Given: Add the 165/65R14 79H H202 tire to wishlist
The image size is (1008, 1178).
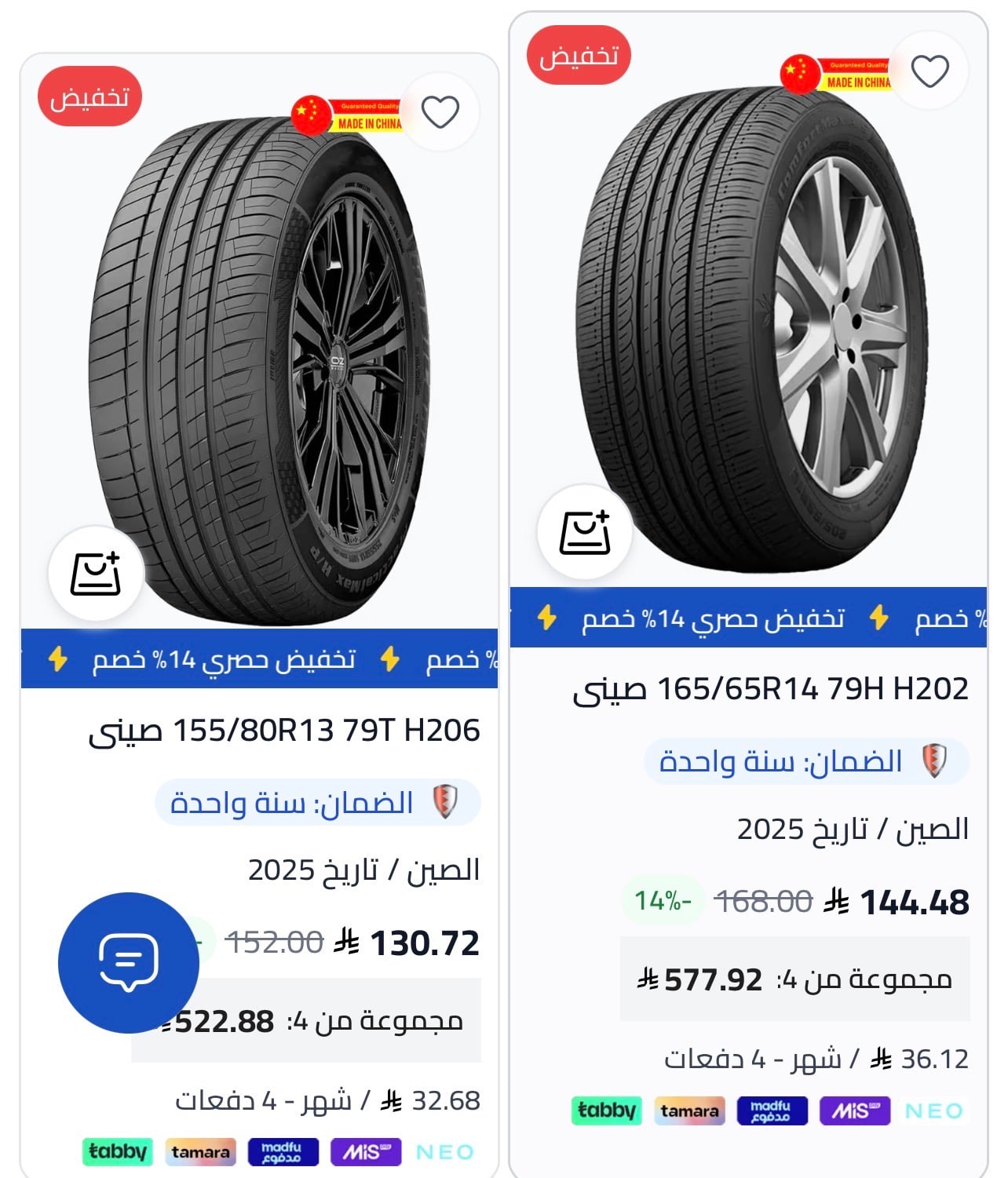Looking at the screenshot, I should 930,71.
